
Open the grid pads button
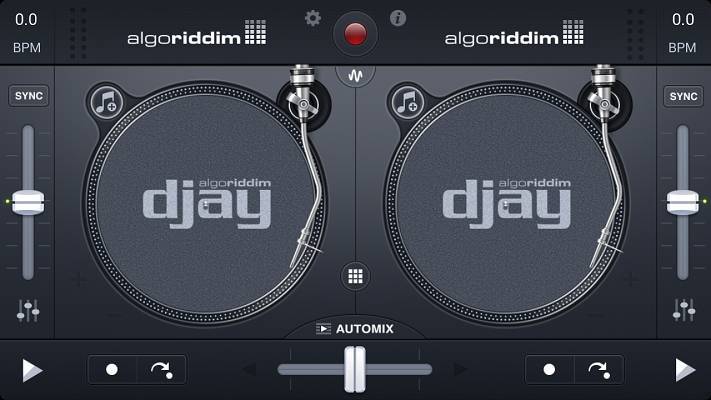pos(355,277)
